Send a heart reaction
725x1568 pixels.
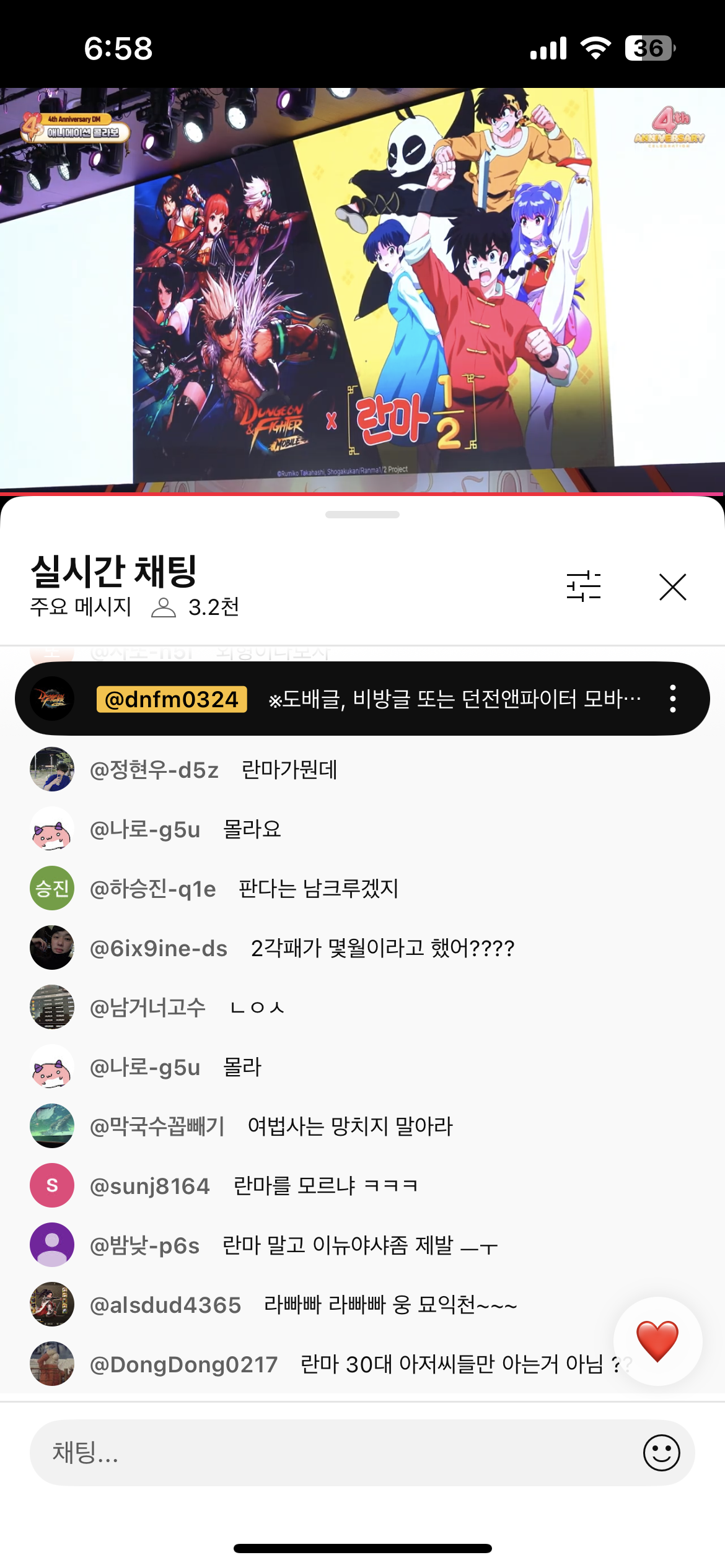coord(657,1341)
